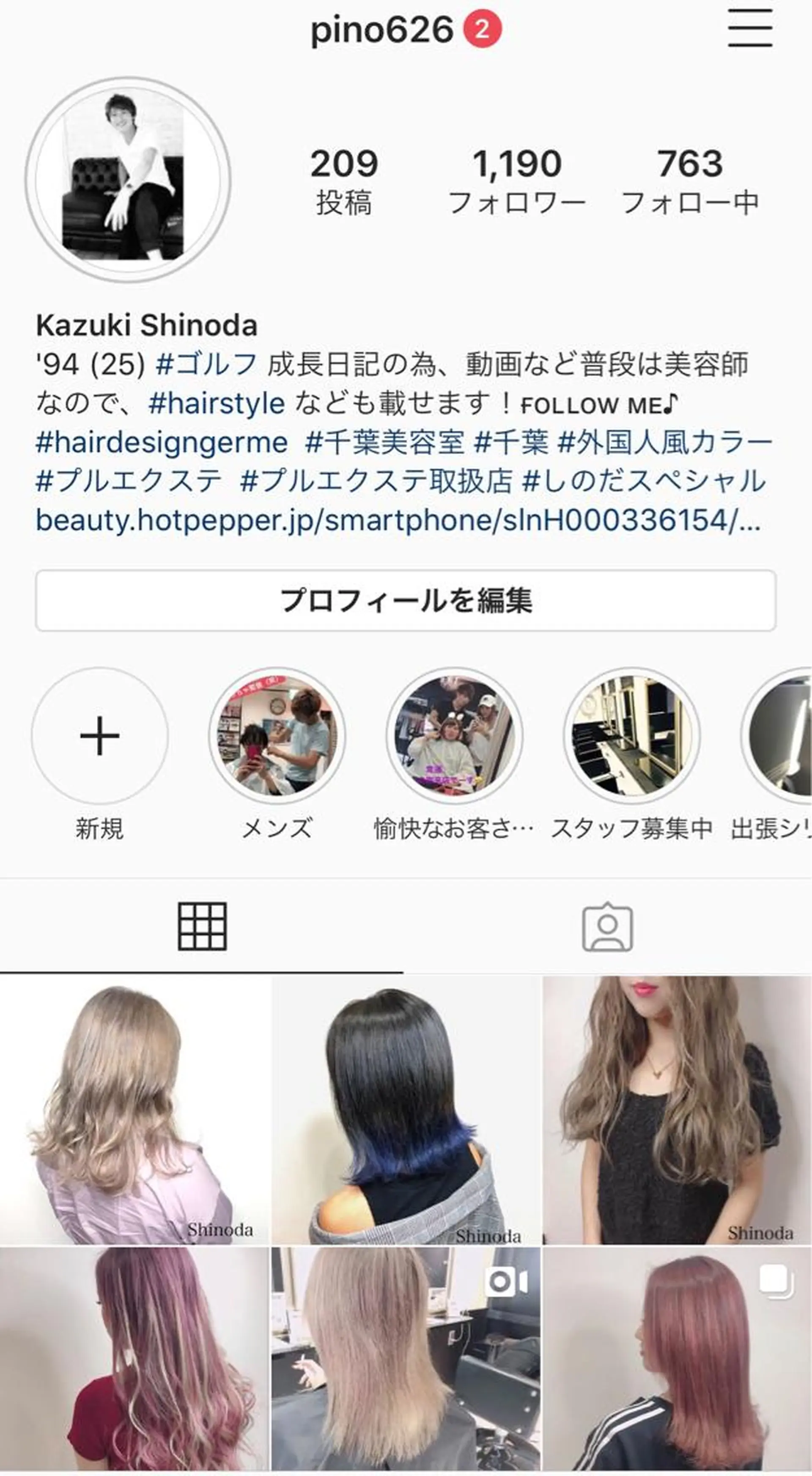The height and width of the screenshot is (1476, 812).
Task: Open the メンズ story highlight
Action: 278,739
